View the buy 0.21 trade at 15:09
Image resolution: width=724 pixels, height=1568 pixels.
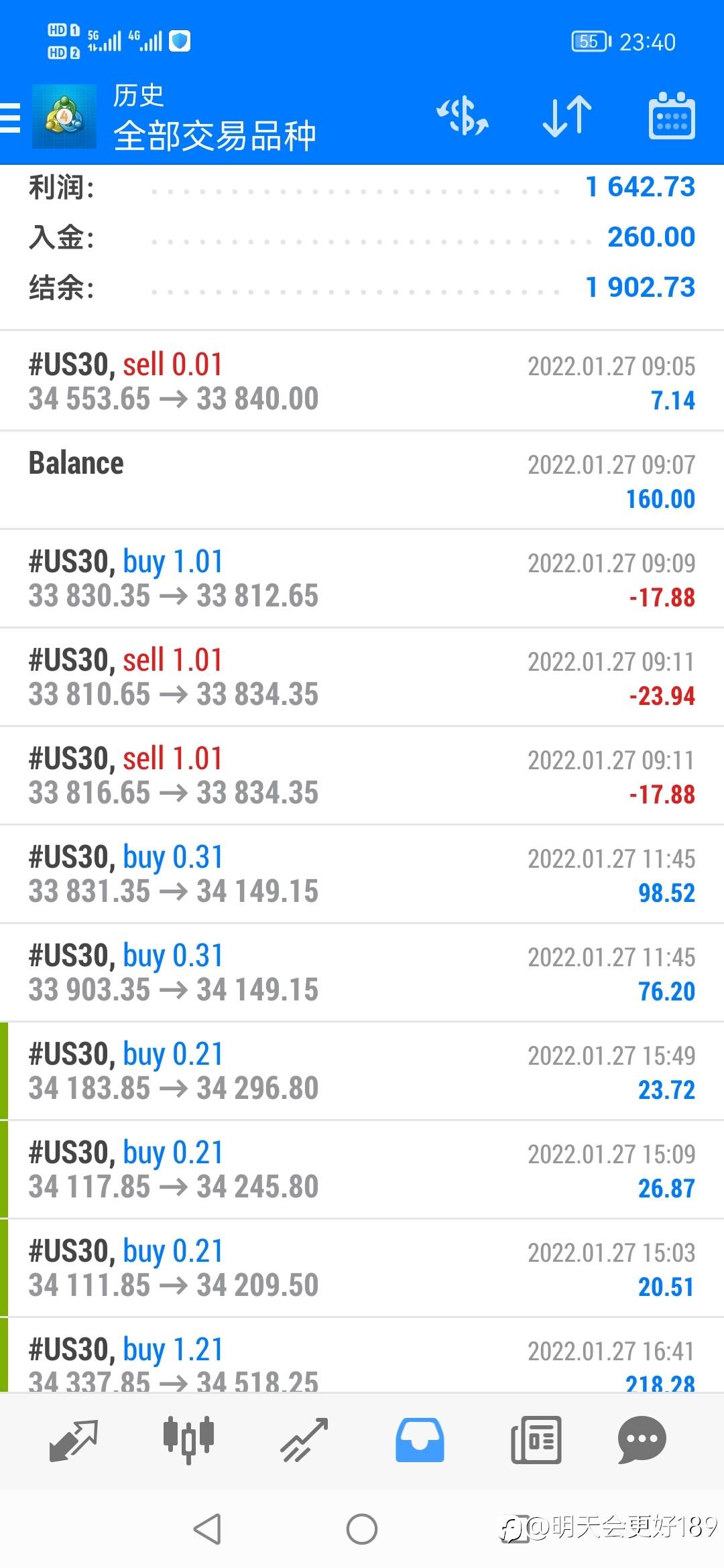362,1169
